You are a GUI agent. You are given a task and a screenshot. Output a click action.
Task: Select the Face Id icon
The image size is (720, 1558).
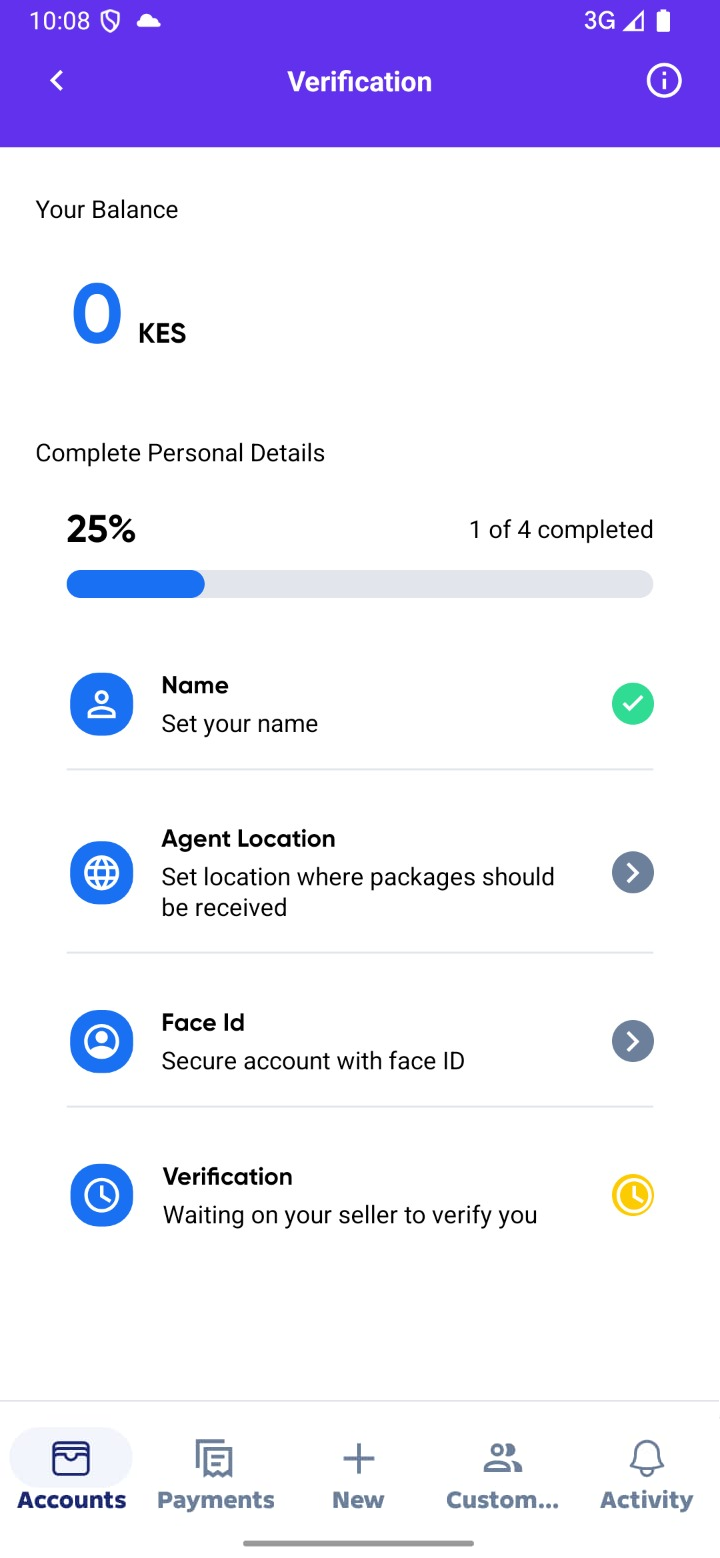point(101,1041)
